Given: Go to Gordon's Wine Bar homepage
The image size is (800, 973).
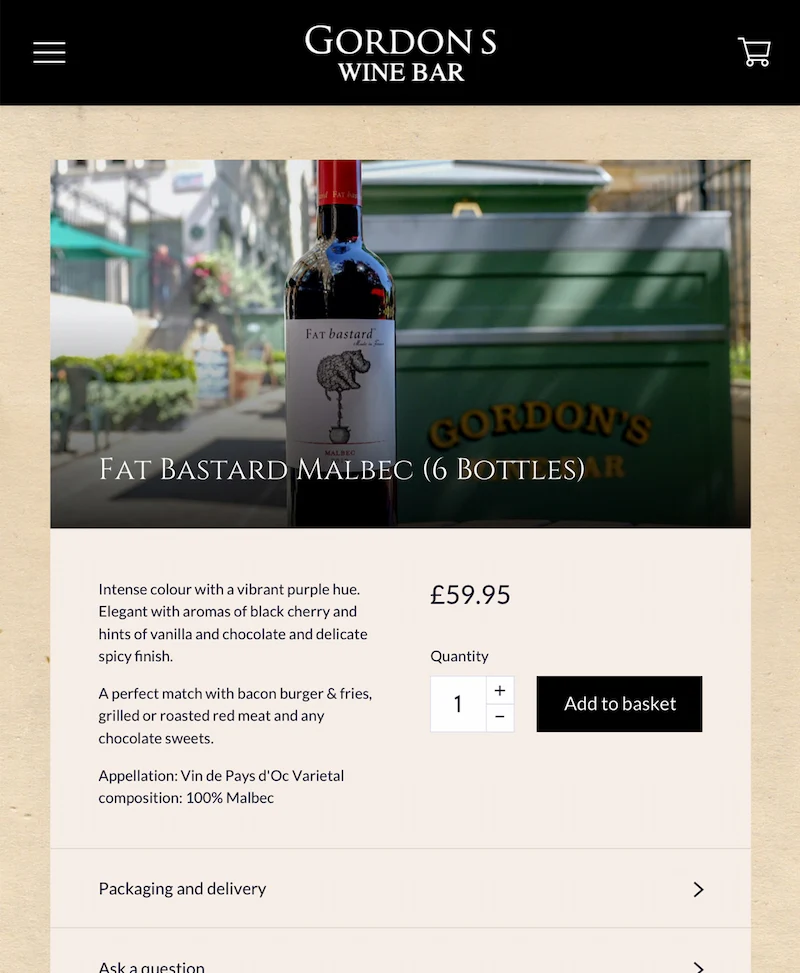Looking at the screenshot, I should (x=400, y=53).
